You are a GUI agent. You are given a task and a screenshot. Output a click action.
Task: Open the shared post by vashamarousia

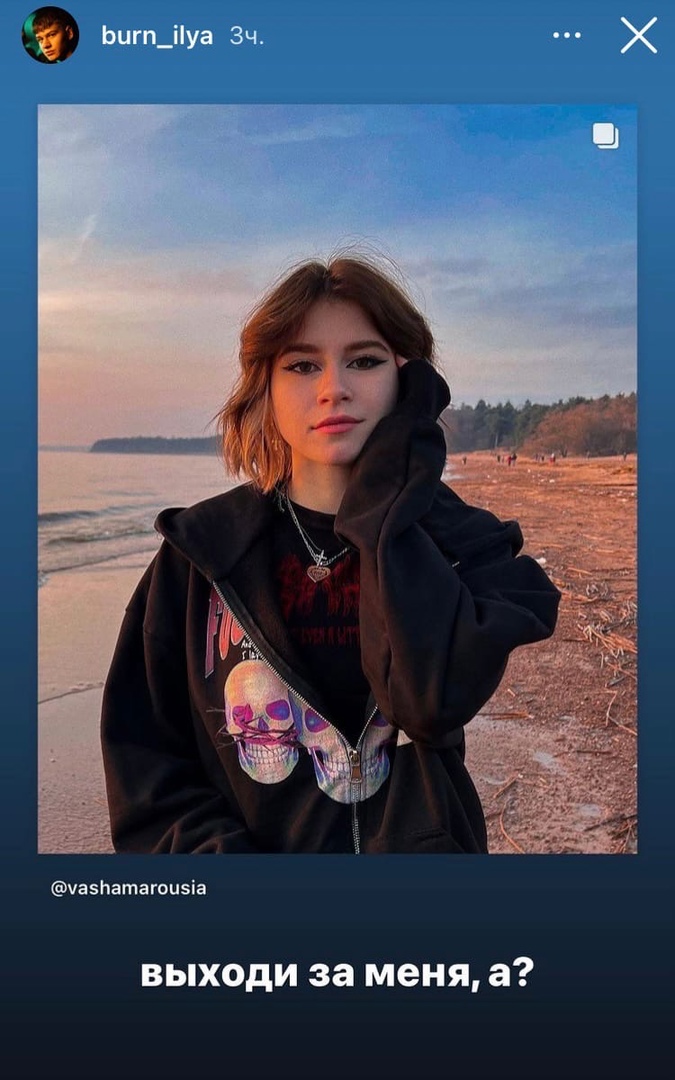tap(337, 478)
